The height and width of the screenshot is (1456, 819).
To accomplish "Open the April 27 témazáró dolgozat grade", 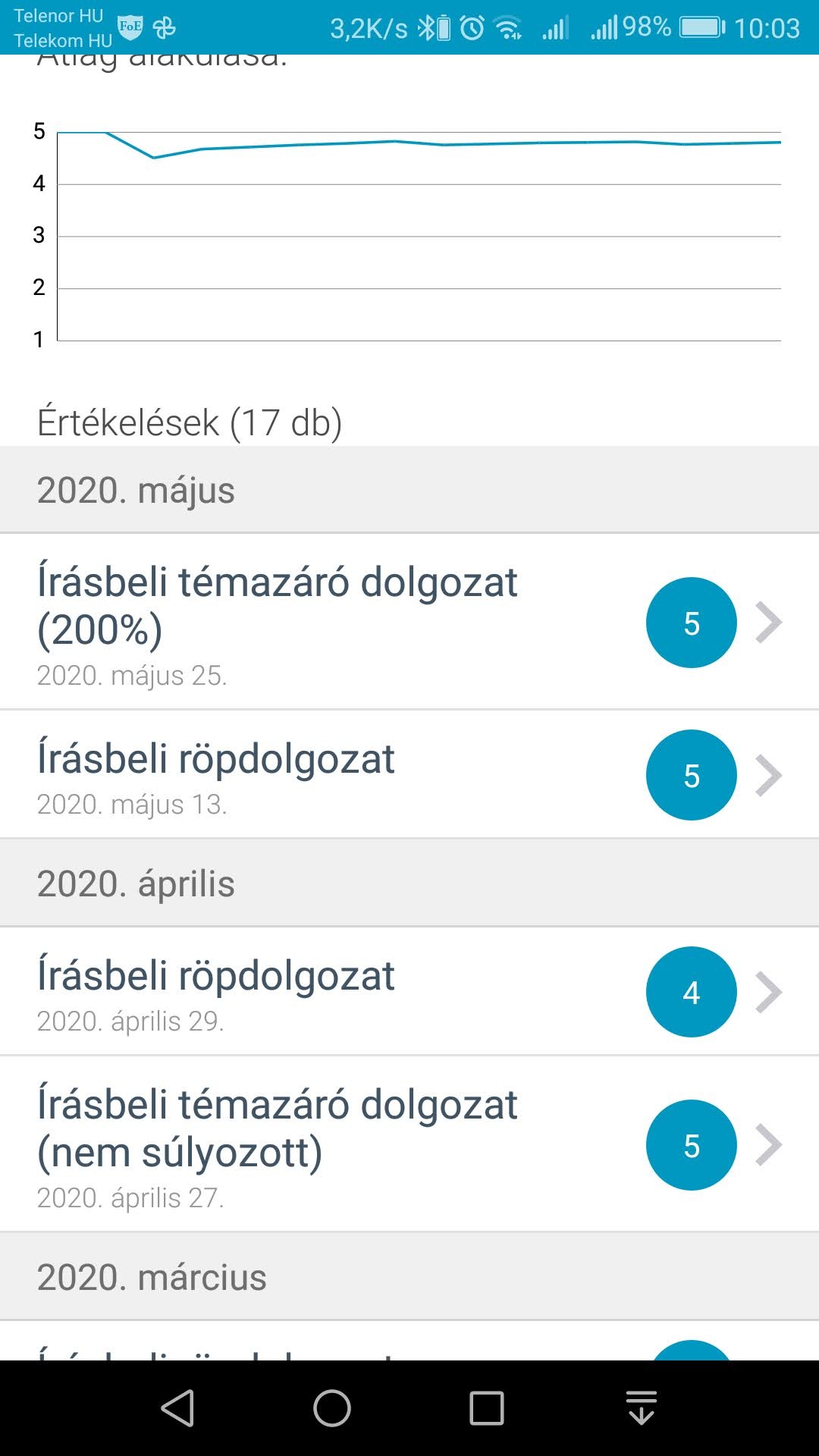I will coord(409,1144).
